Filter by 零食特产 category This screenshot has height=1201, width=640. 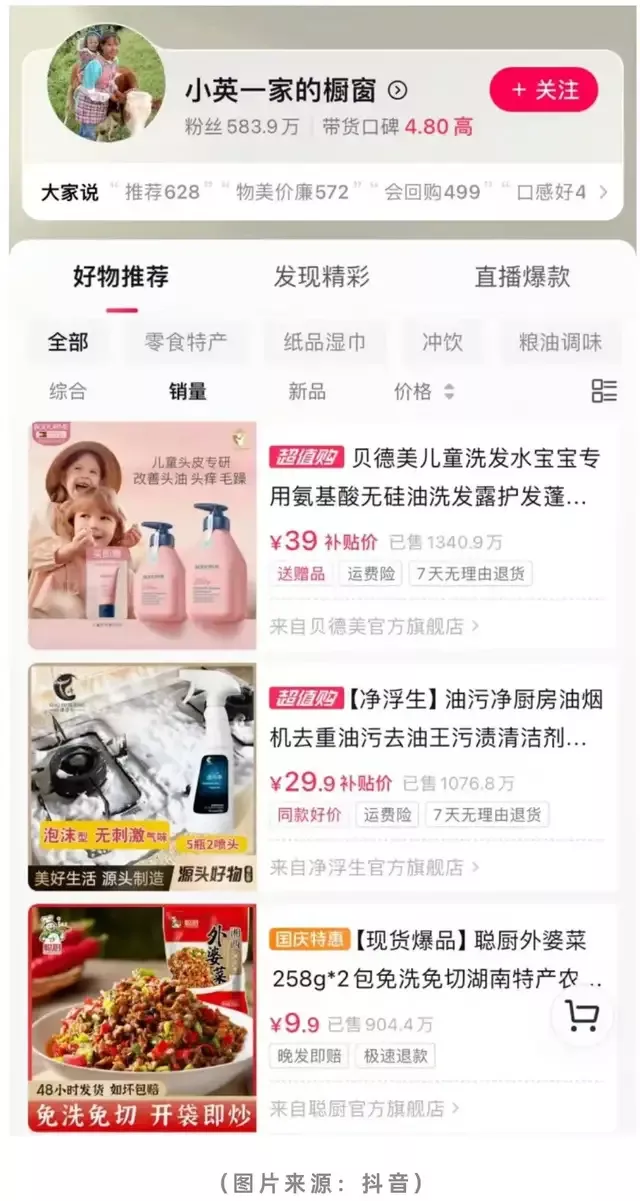pyautogui.click(x=184, y=342)
